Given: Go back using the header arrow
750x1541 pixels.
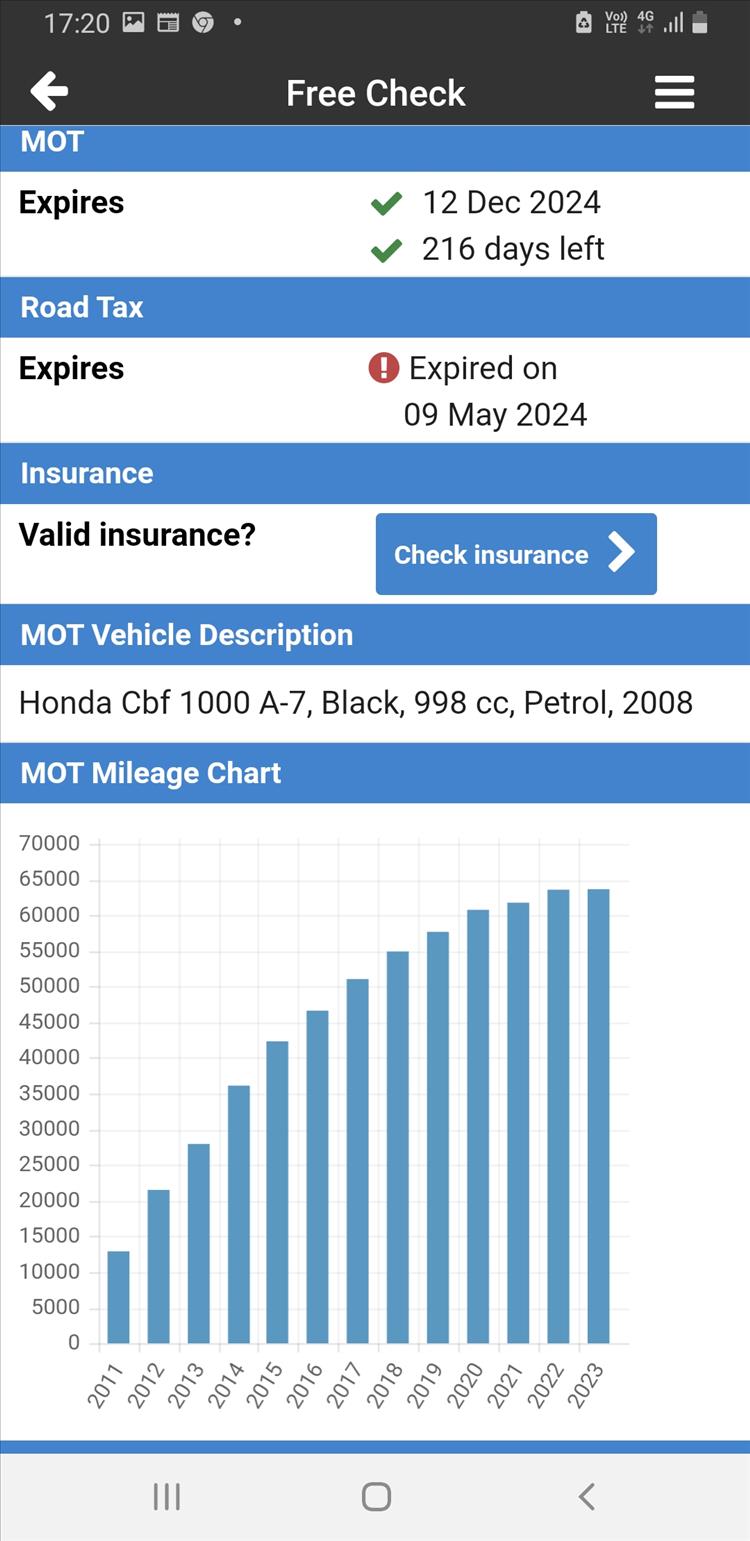Looking at the screenshot, I should [x=49, y=92].
